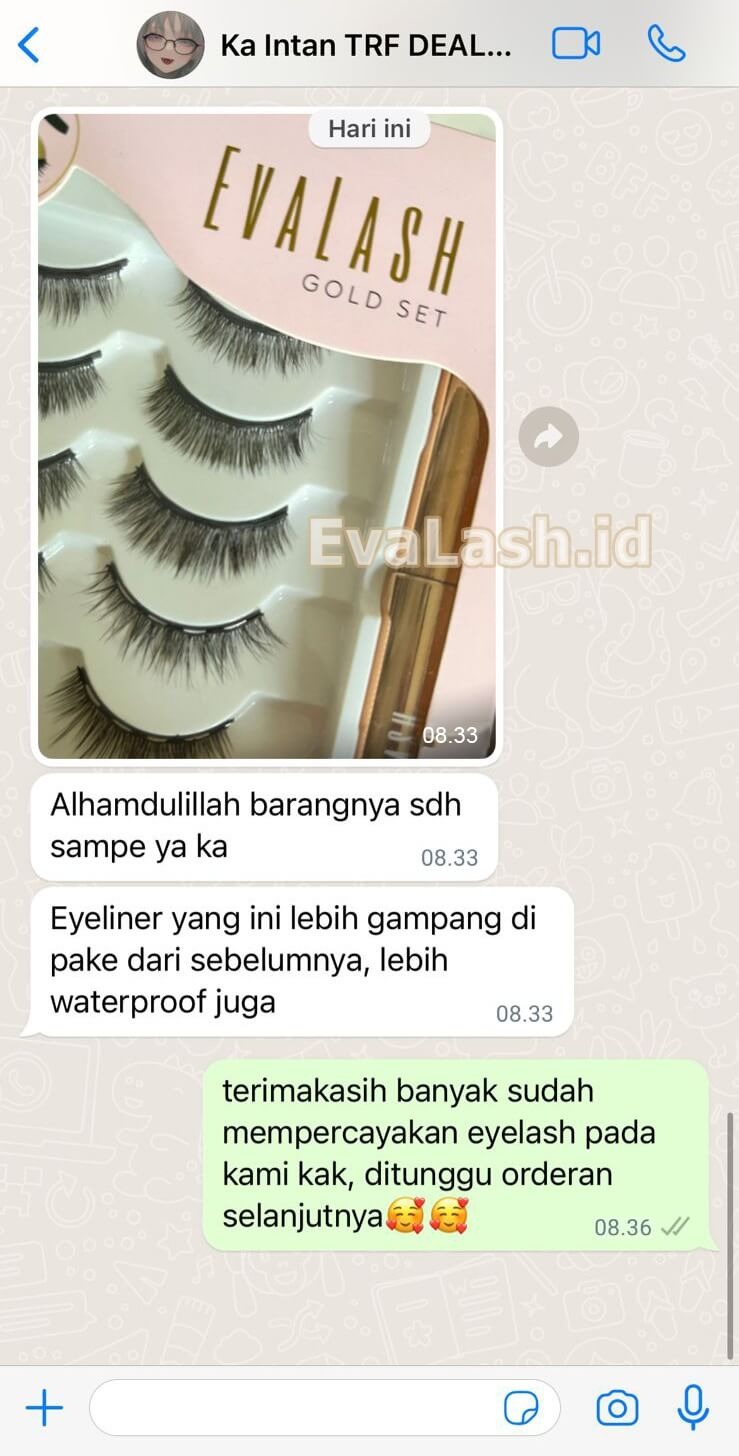Open the camera to take a photo
This screenshot has width=739, height=1456.
tap(617, 1409)
